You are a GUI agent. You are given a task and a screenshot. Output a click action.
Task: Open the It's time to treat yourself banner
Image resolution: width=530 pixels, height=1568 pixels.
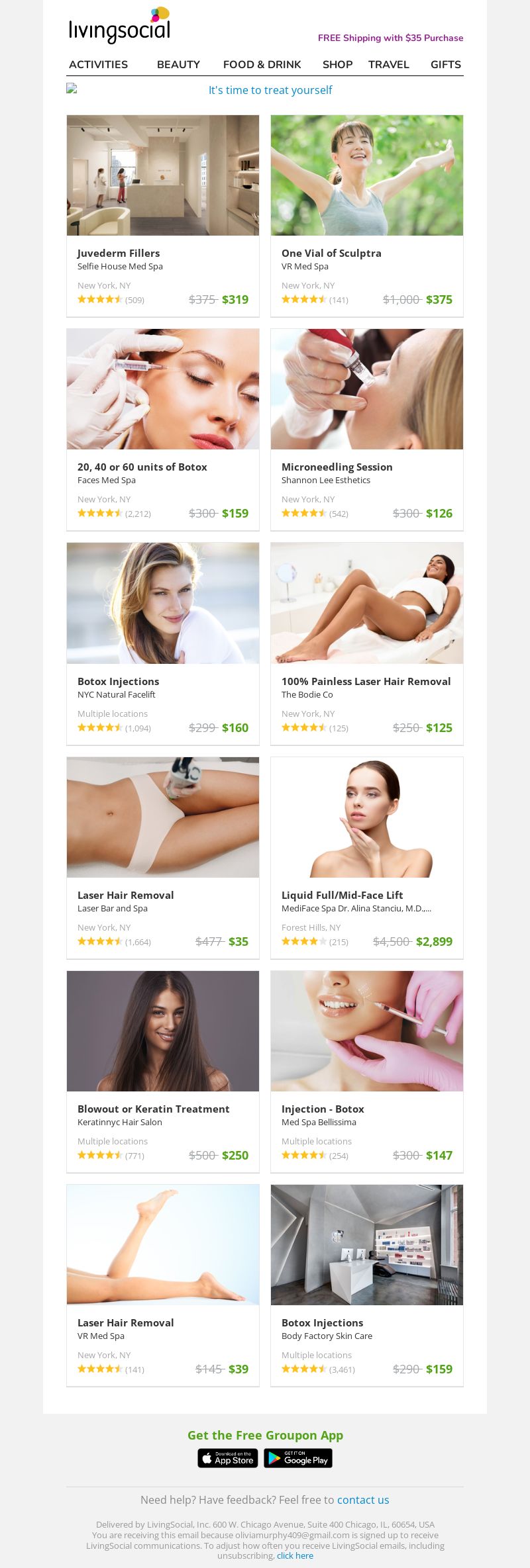coord(270,90)
